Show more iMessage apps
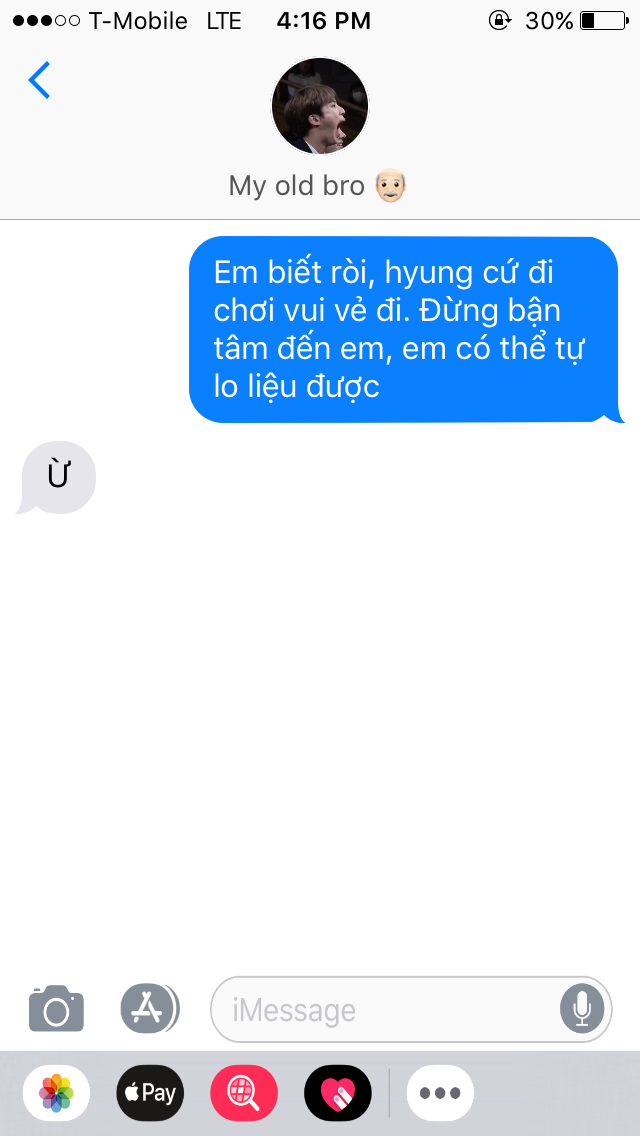Screen dimensions: 640x1136 click(440, 1093)
